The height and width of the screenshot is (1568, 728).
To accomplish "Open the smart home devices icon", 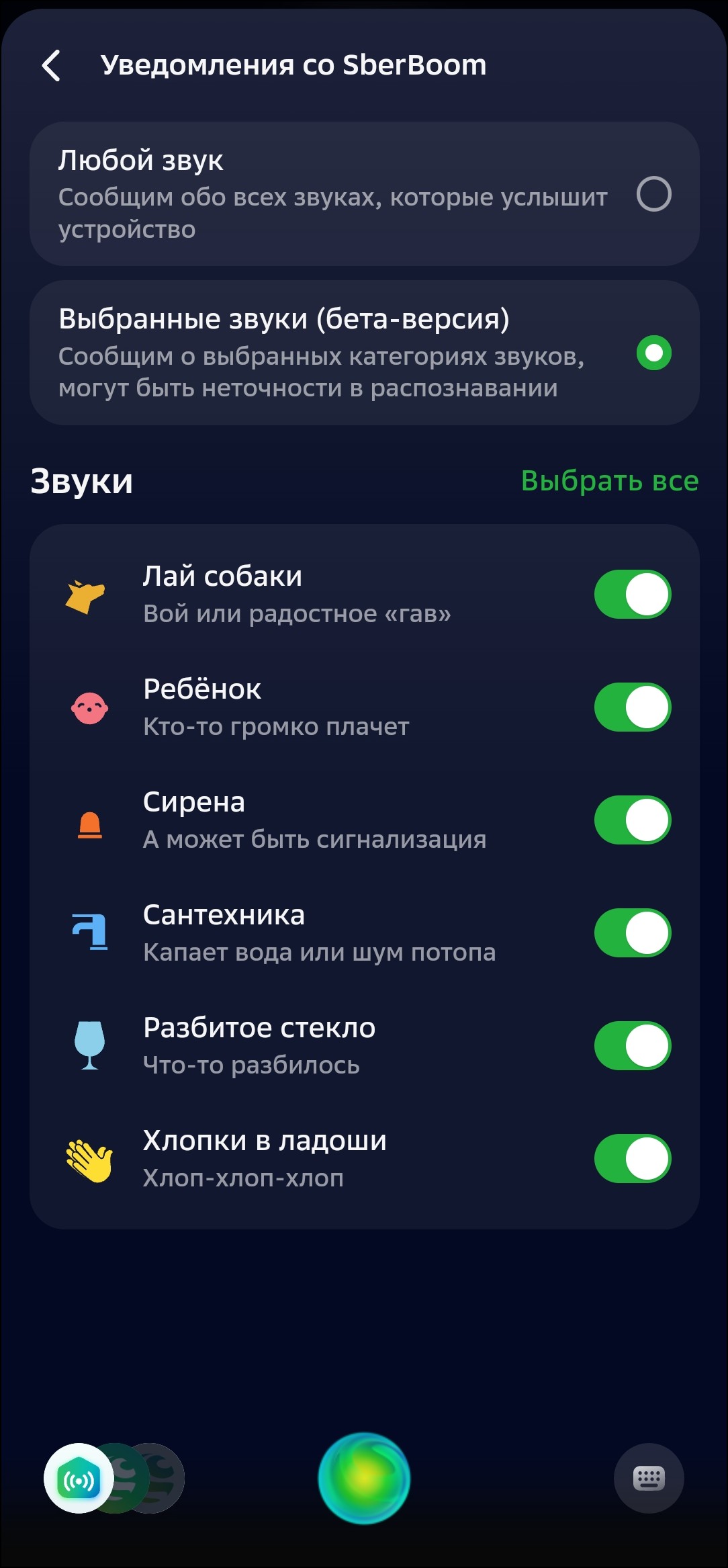I will pos(79,1479).
